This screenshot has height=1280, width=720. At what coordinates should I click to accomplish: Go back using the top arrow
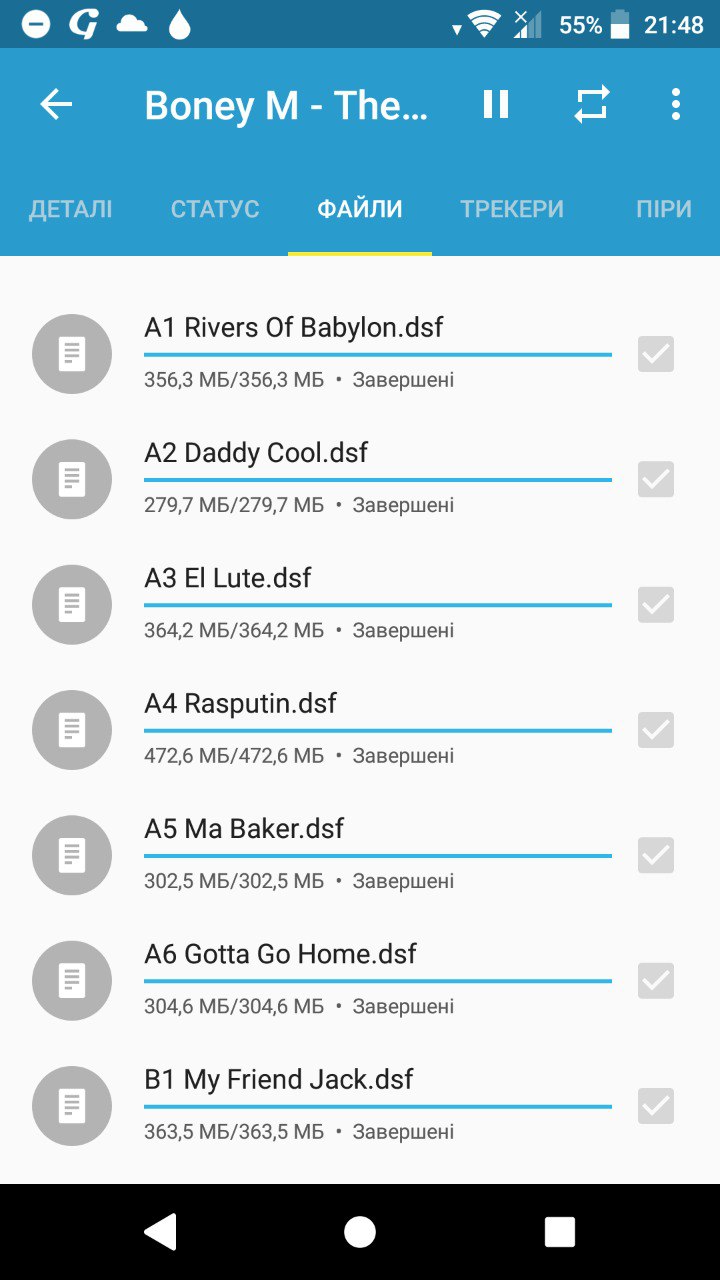pos(56,104)
